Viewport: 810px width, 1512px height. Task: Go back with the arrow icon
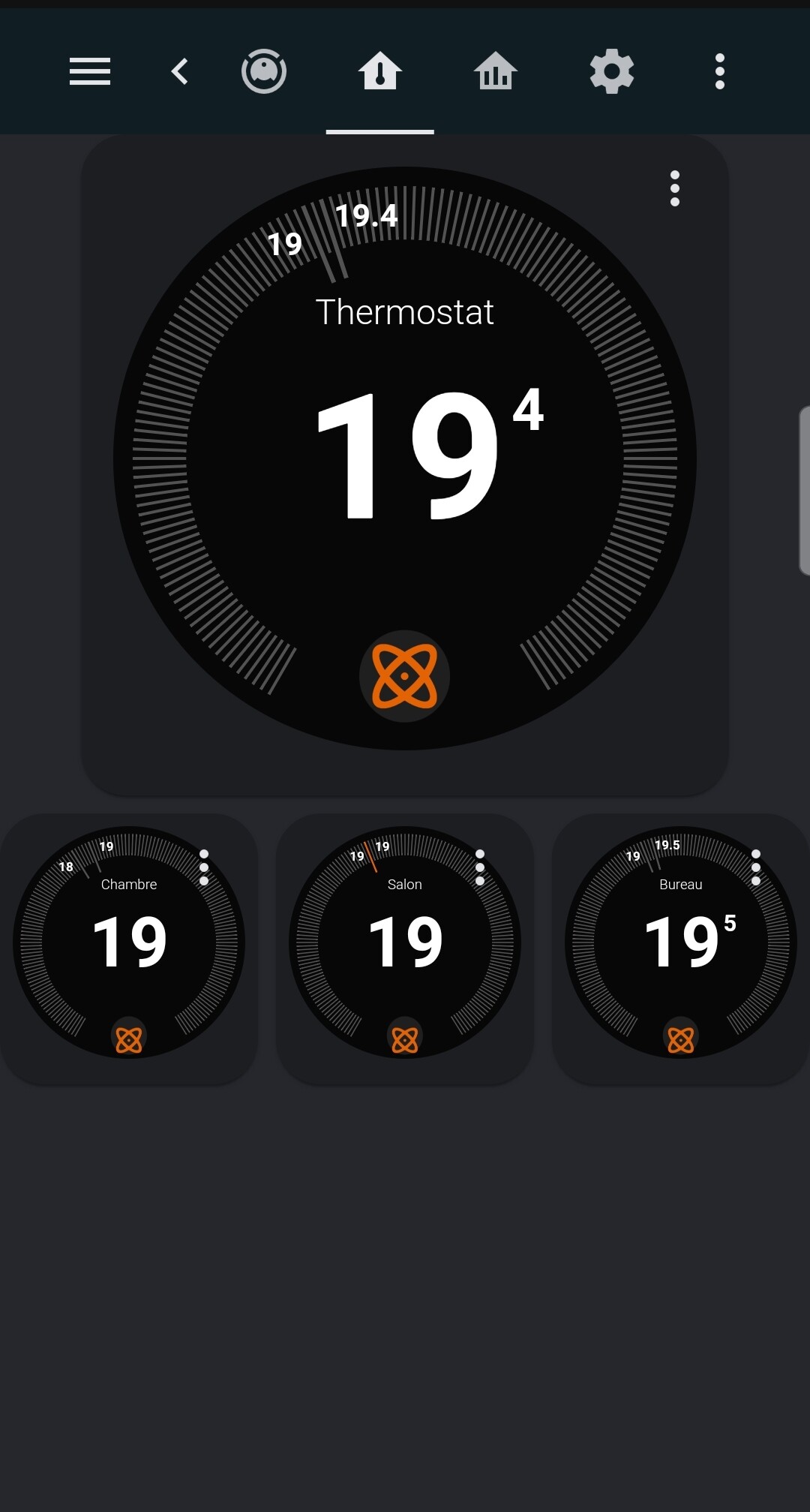(179, 72)
